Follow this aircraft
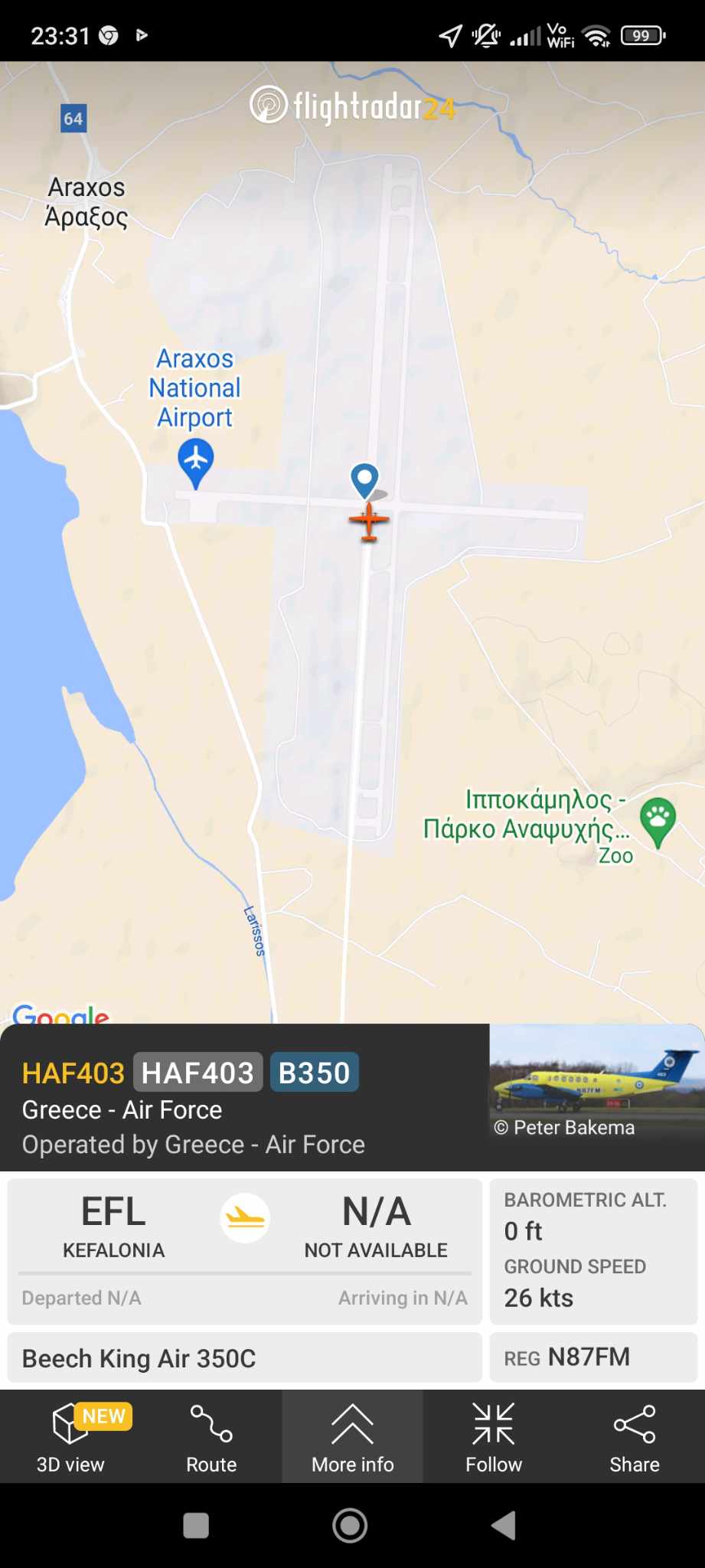Image resolution: width=705 pixels, height=1568 pixels. 494,1437
